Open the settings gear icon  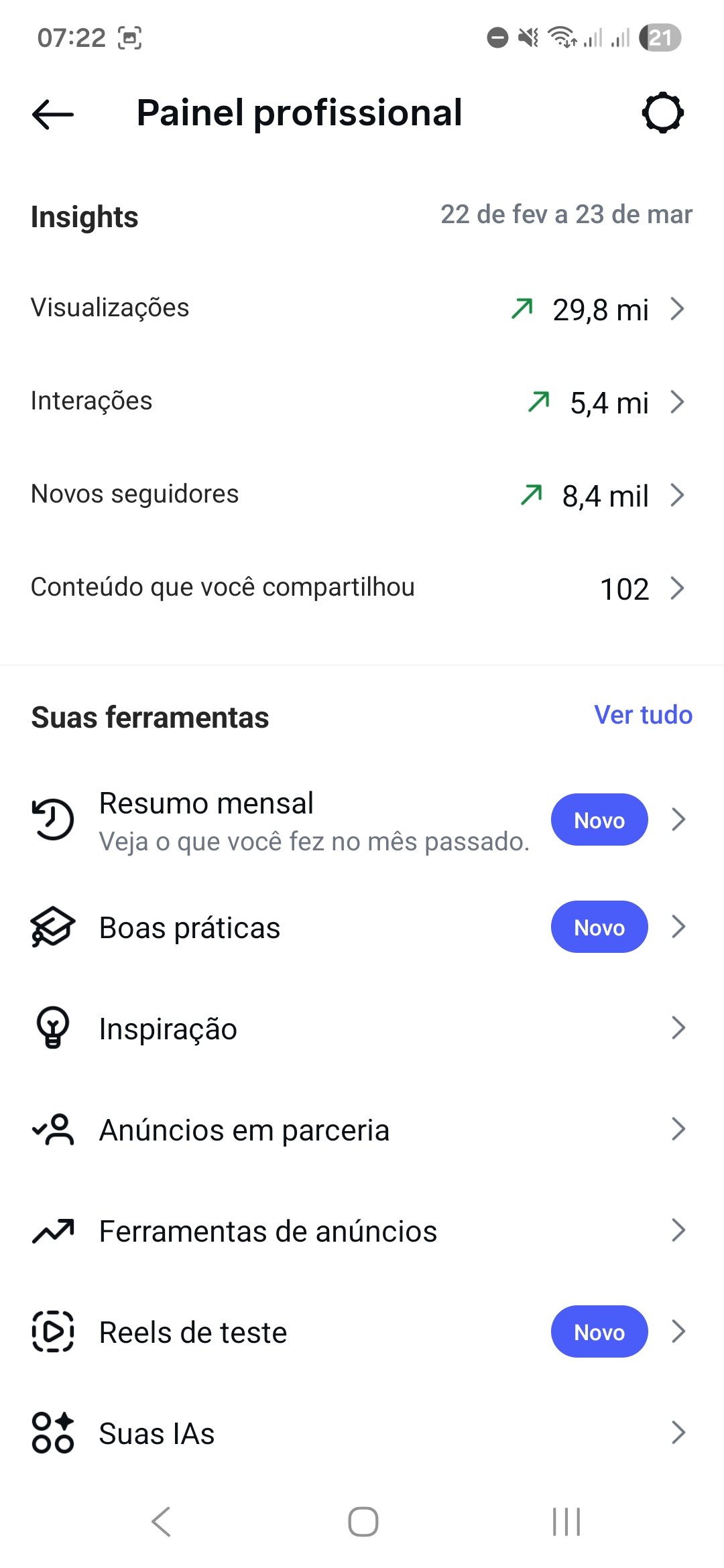tap(662, 113)
